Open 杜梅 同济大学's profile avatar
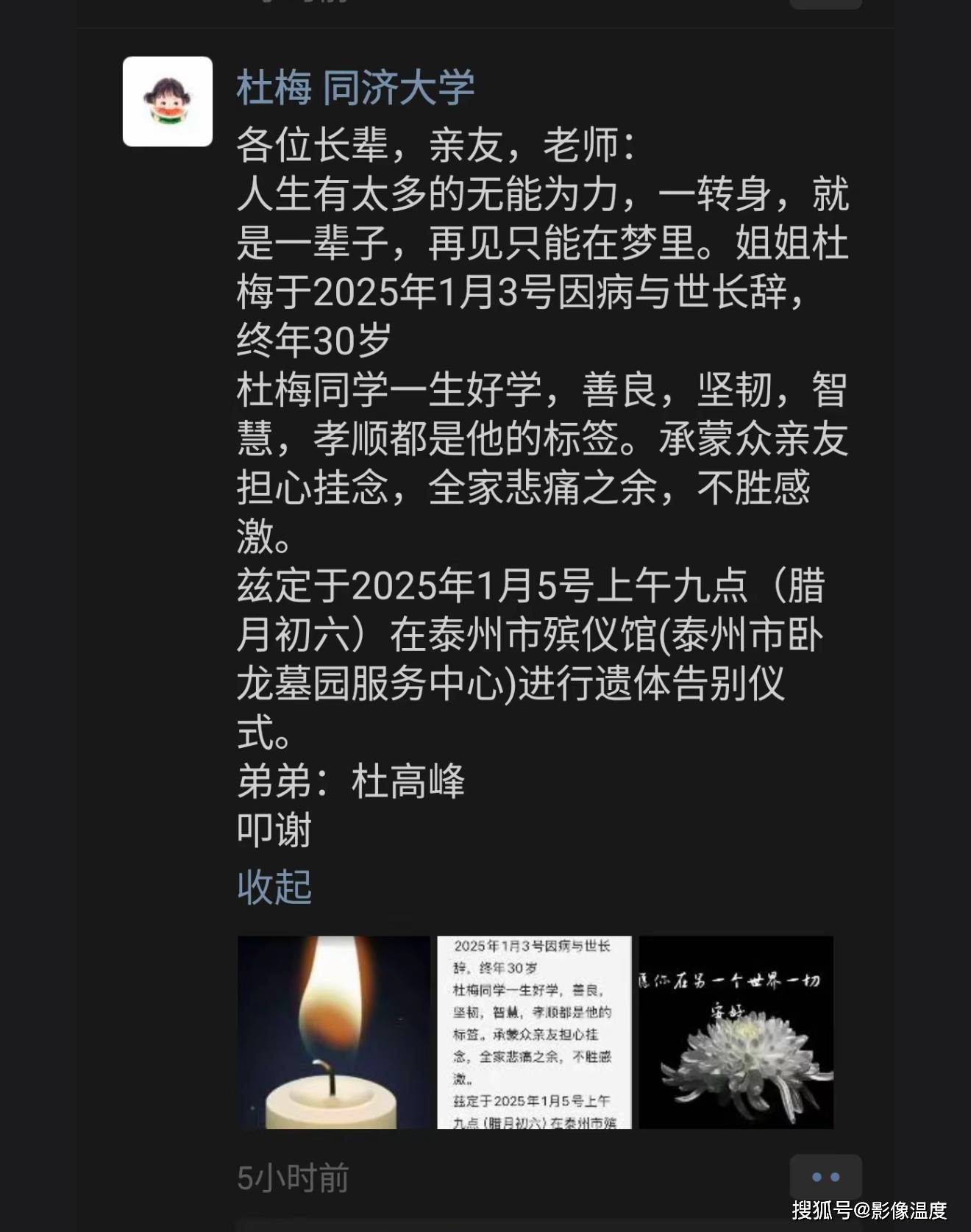 coord(168,102)
